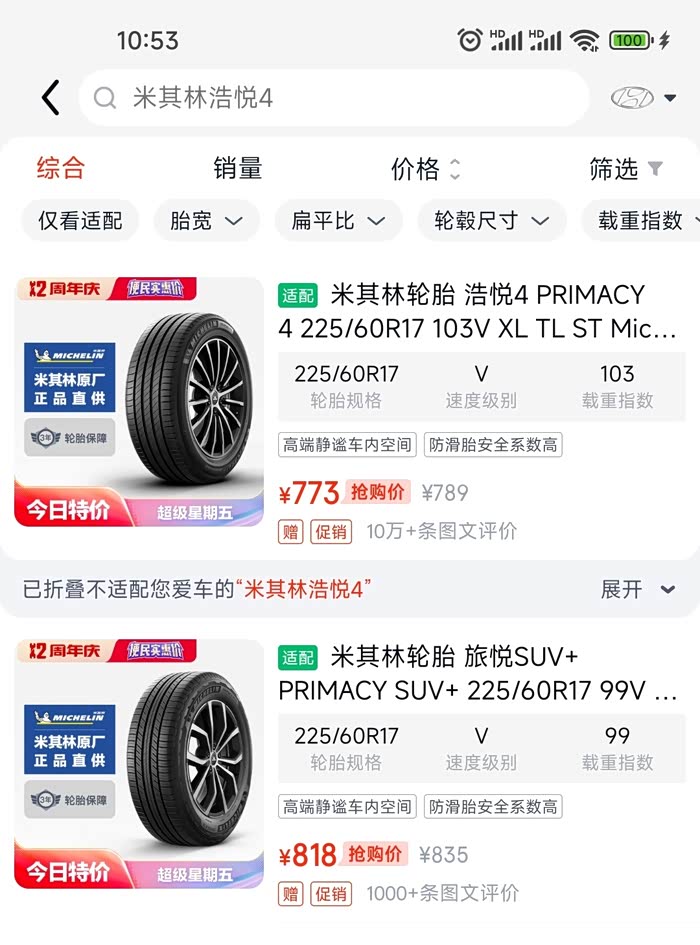Sort results by 价格
The image size is (700, 945).
(425, 169)
